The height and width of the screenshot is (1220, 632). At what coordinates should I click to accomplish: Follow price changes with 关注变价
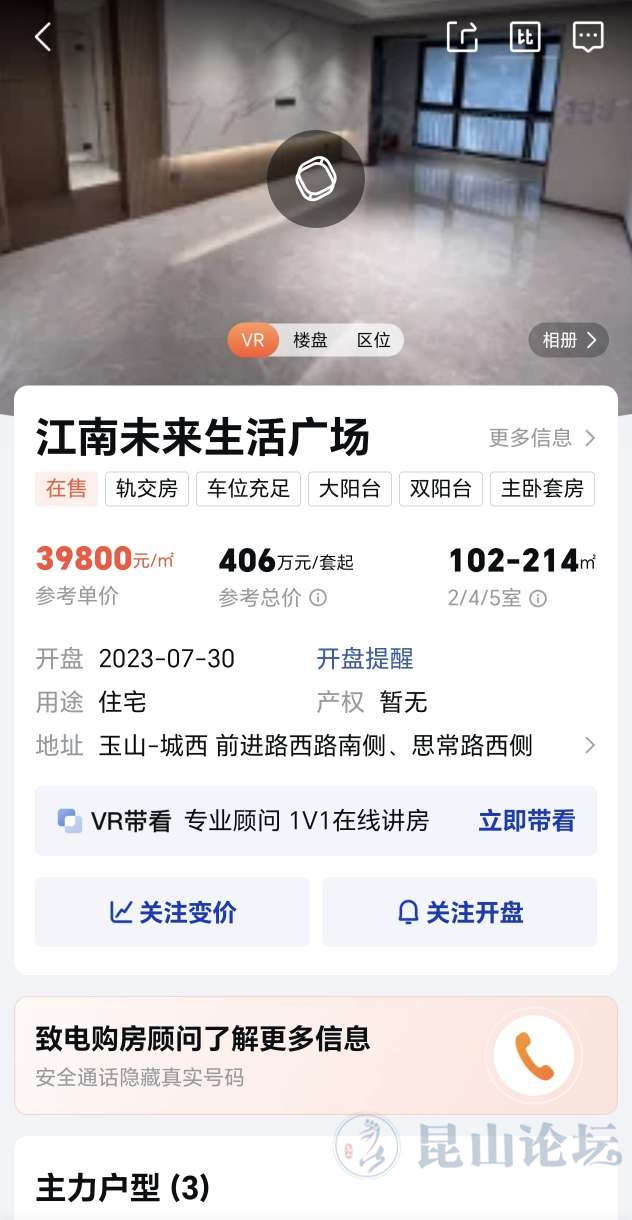click(x=172, y=912)
